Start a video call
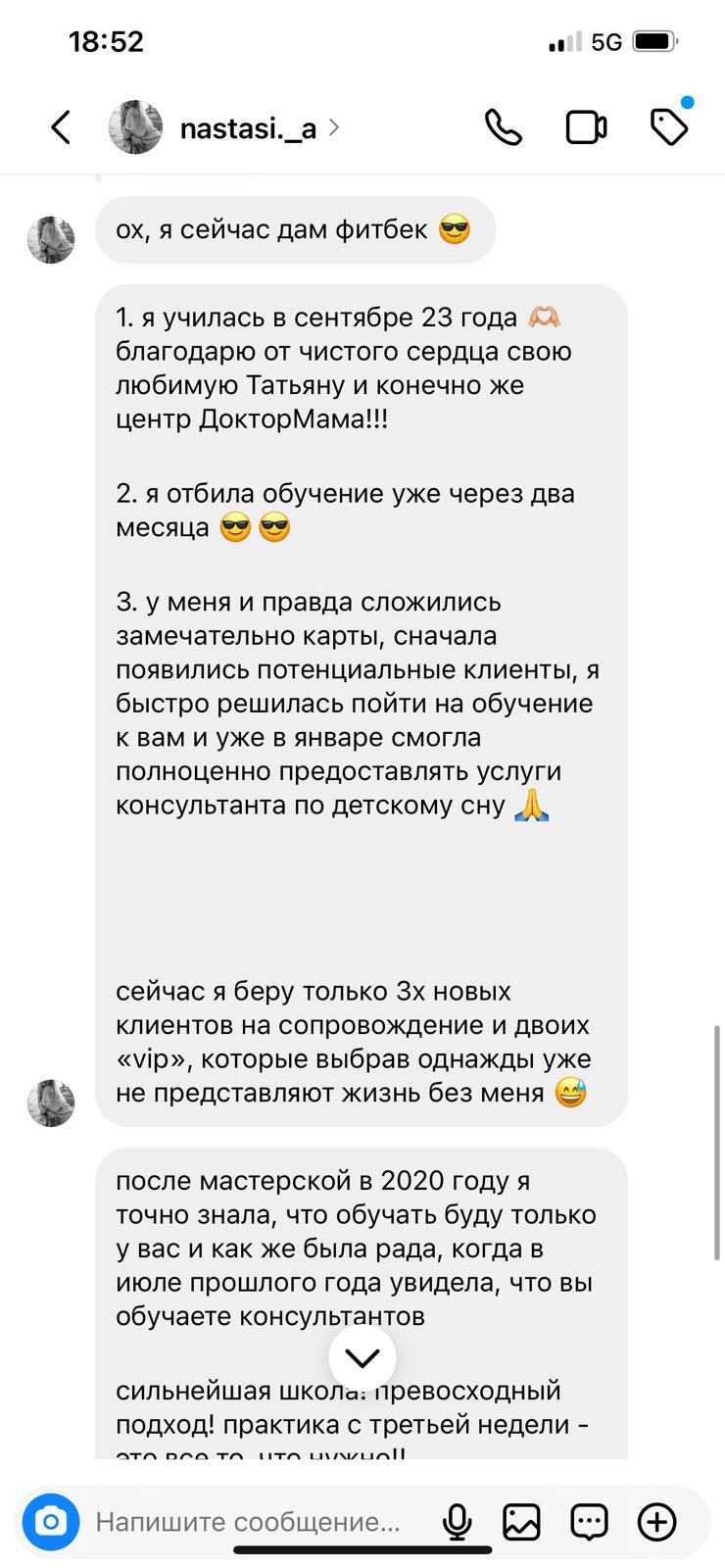 coord(586,127)
